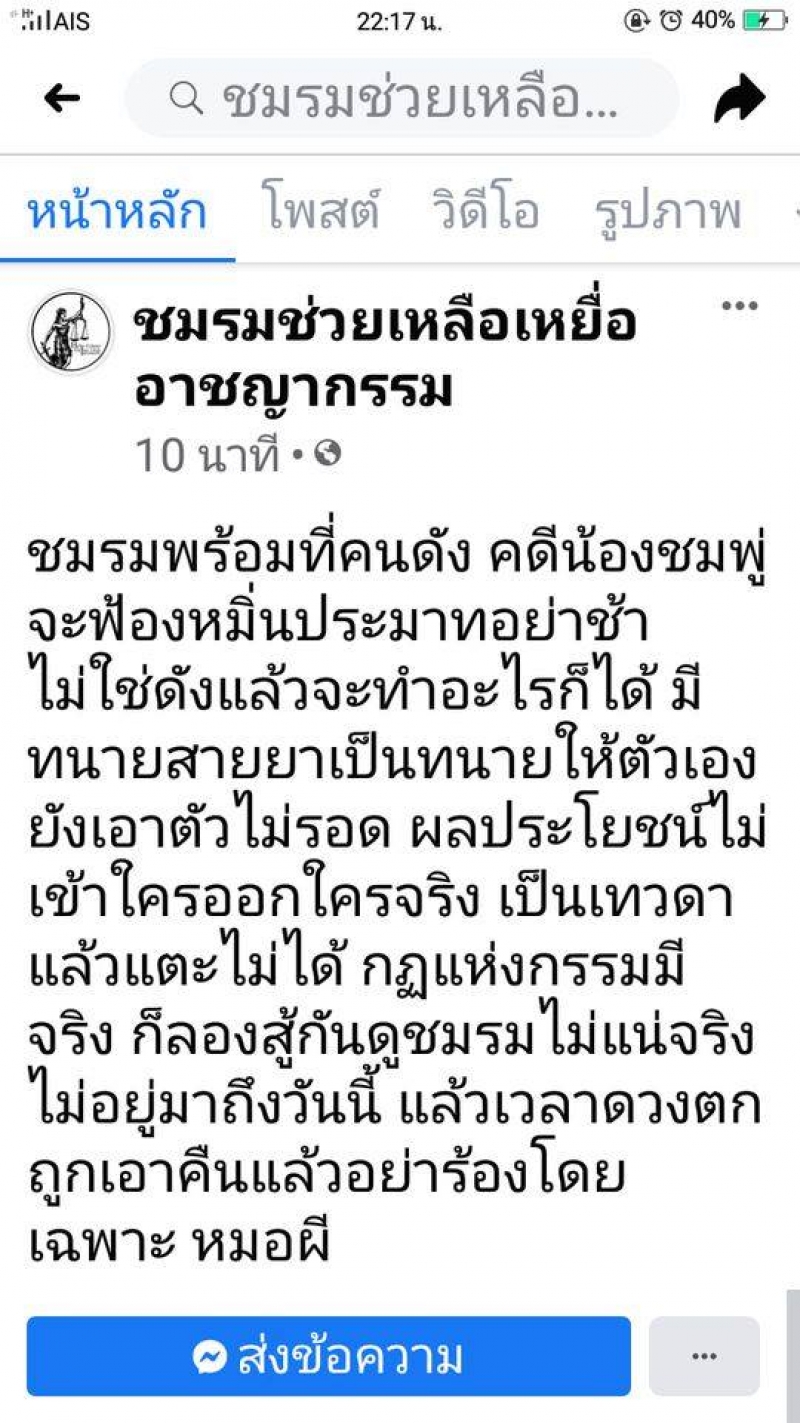Image resolution: width=800 pixels, height=1423 pixels.
Task: Switch to the หน้าหลัก tab
Action: pyautogui.click(x=117, y=211)
